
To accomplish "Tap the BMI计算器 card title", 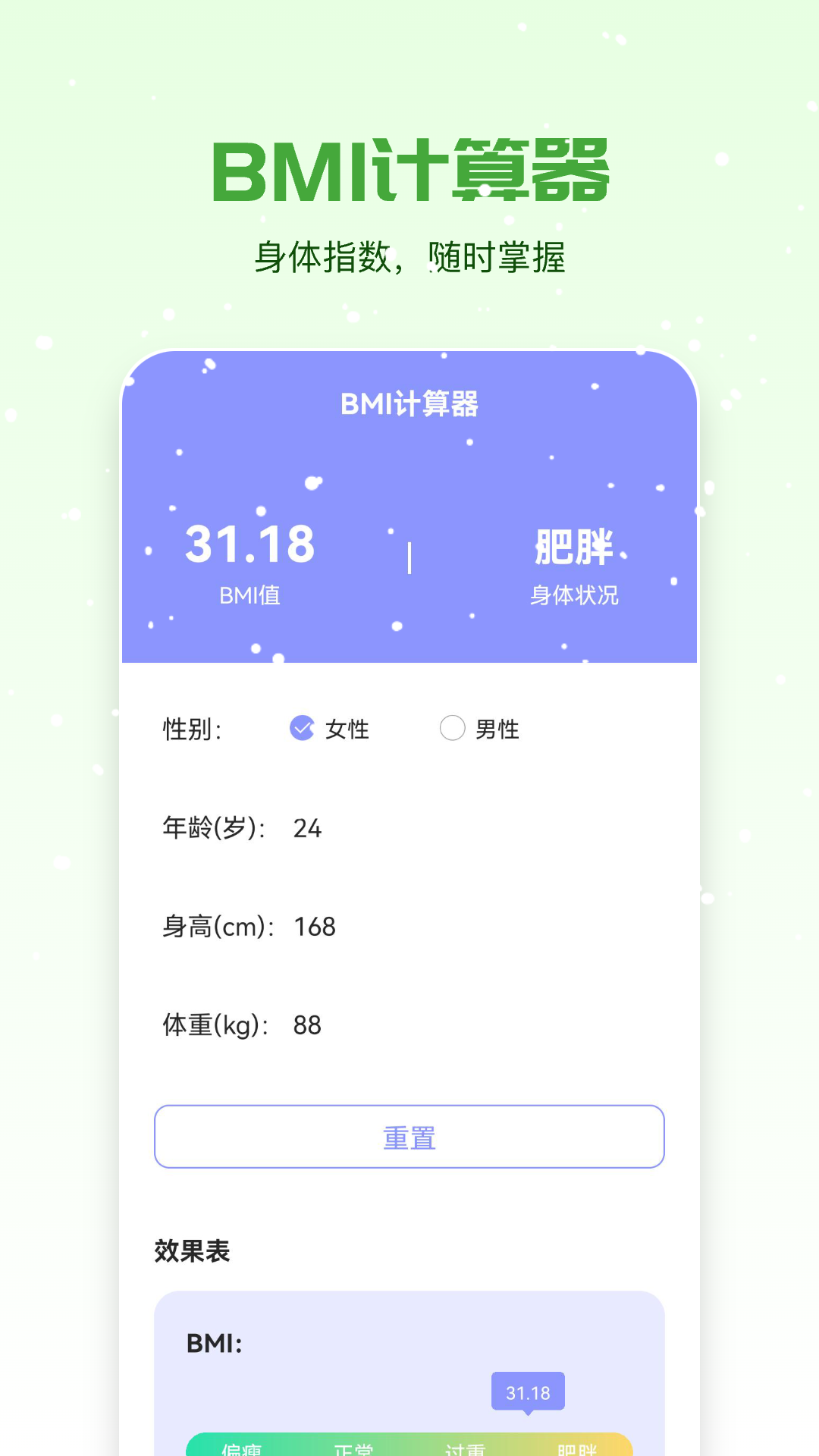I will click(x=409, y=406).
